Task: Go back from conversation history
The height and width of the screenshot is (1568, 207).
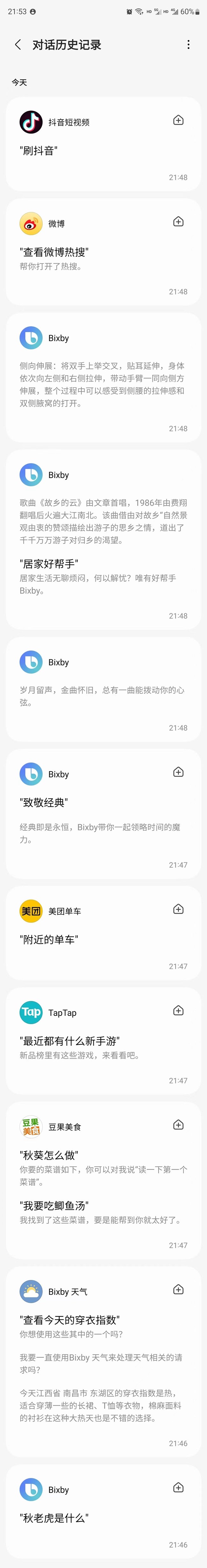Action: (18, 45)
